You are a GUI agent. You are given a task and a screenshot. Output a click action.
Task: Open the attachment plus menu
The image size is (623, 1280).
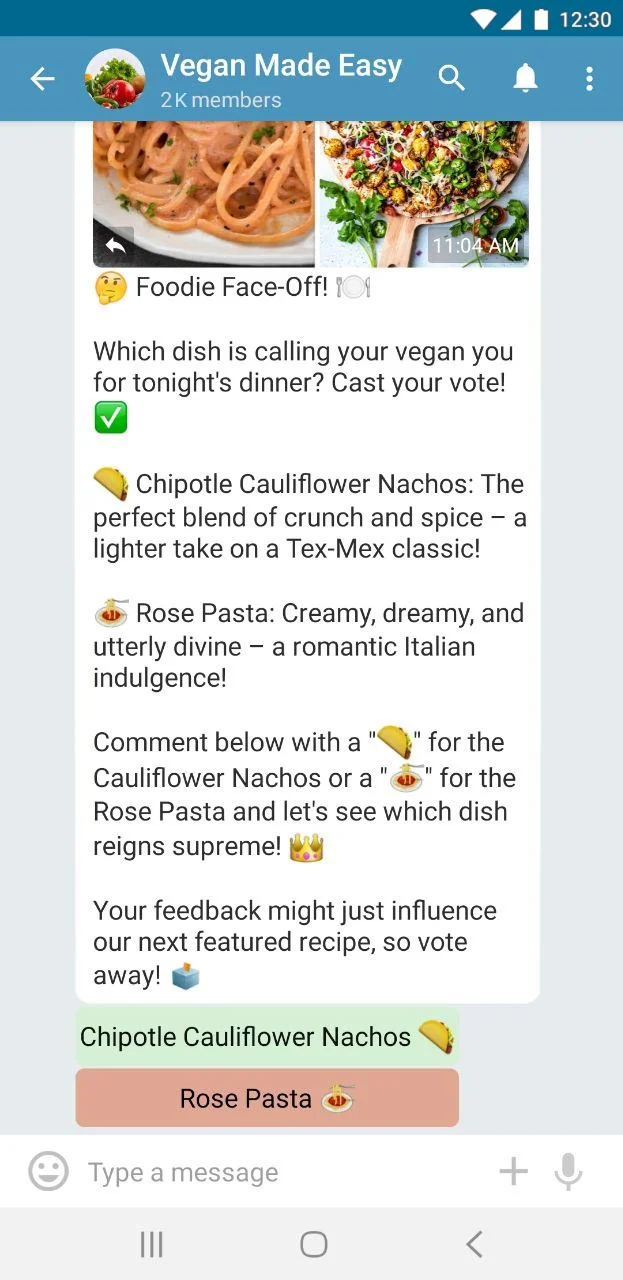(x=513, y=1171)
